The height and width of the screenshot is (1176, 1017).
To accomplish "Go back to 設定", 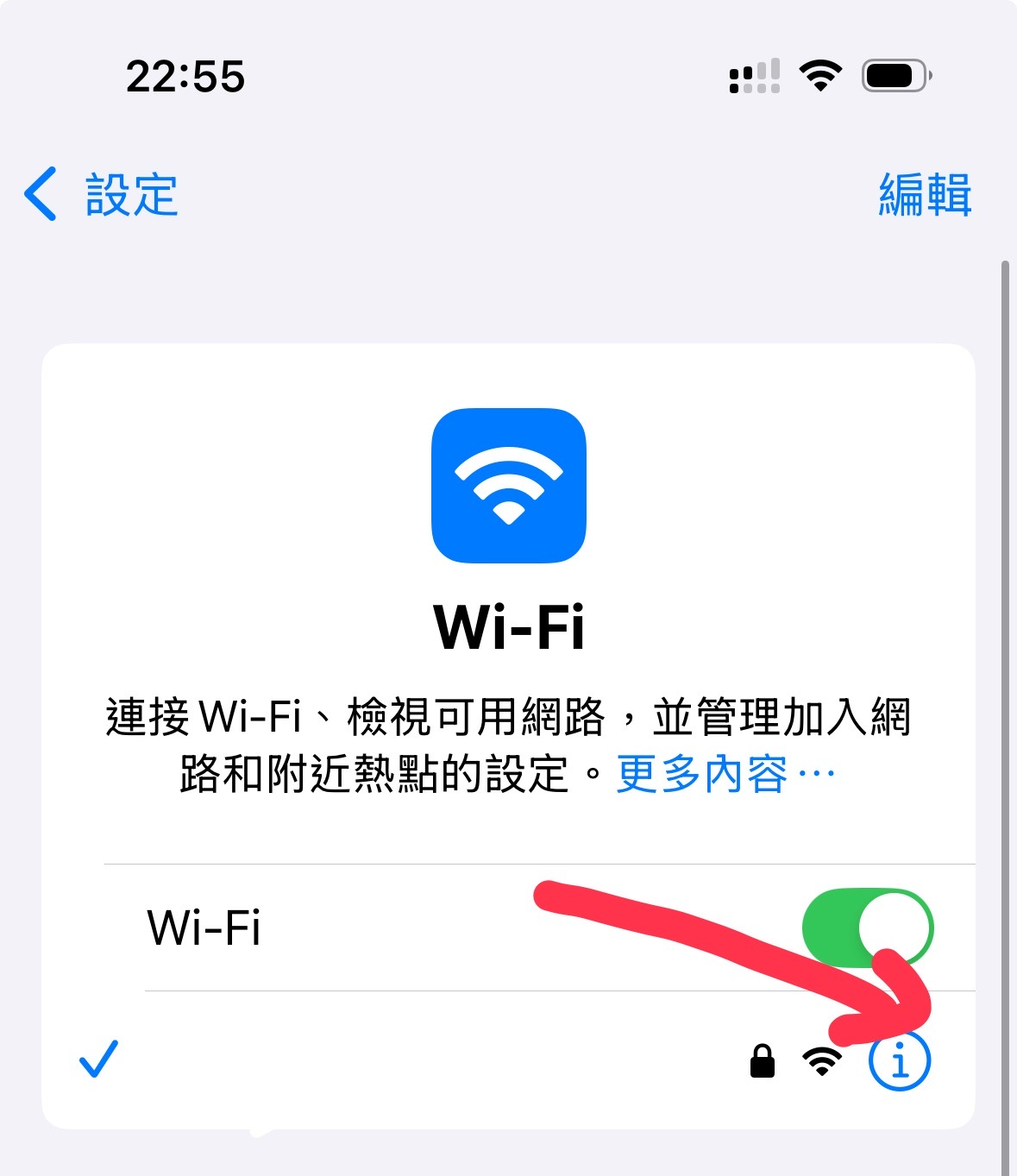I will click(101, 194).
